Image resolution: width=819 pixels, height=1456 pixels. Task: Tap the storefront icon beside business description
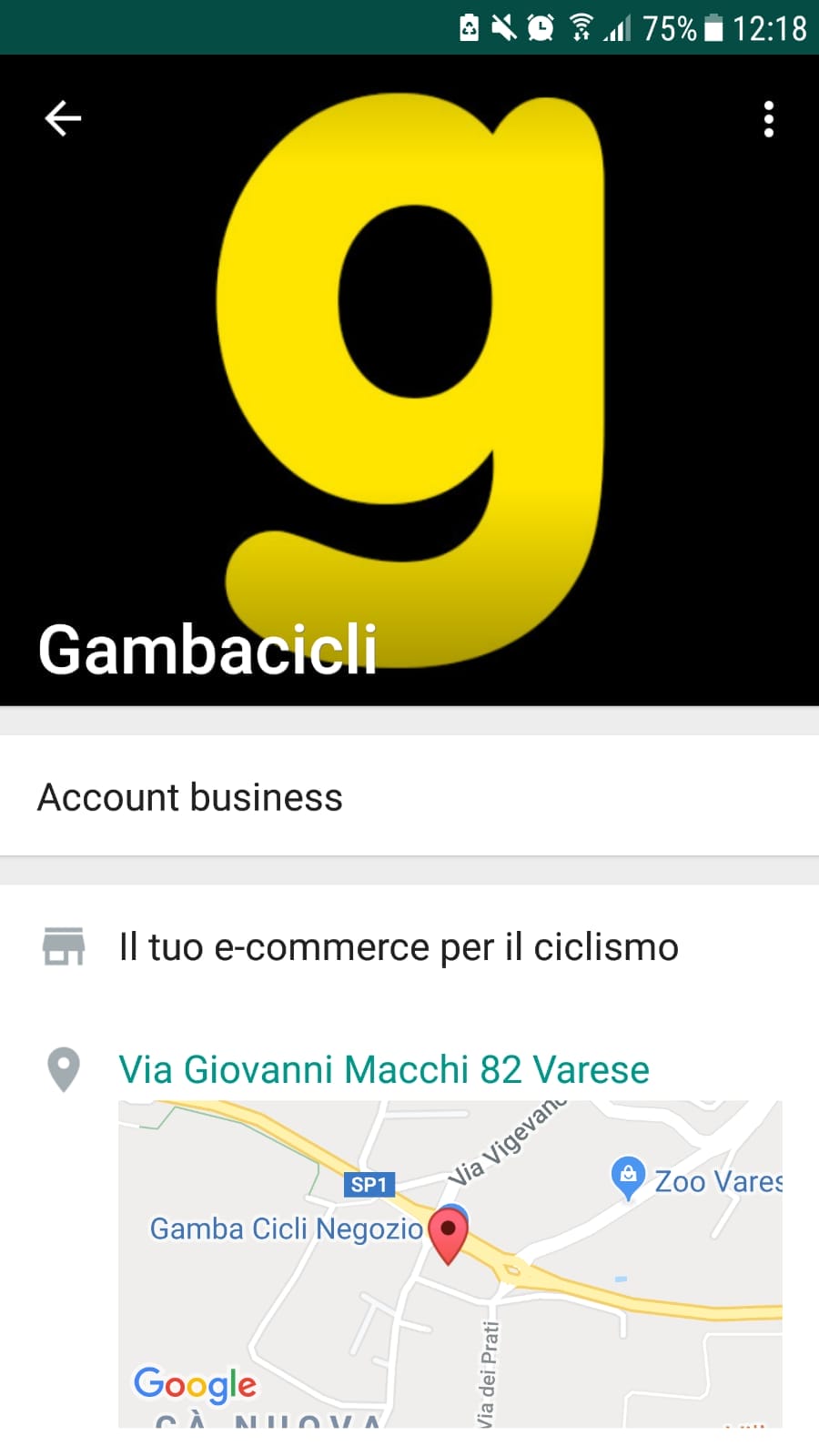[x=64, y=946]
